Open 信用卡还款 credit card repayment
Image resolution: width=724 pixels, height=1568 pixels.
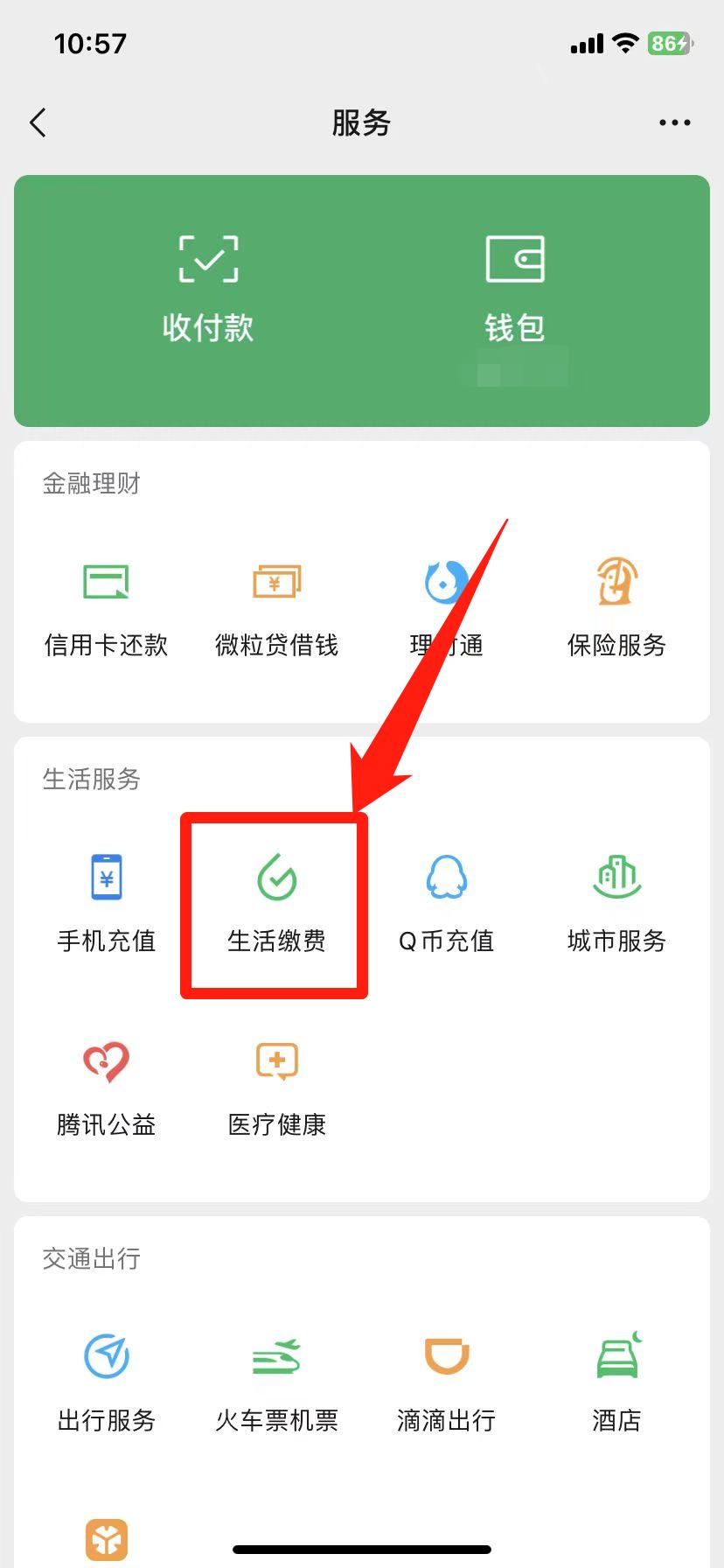pyautogui.click(x=105, y=608)
